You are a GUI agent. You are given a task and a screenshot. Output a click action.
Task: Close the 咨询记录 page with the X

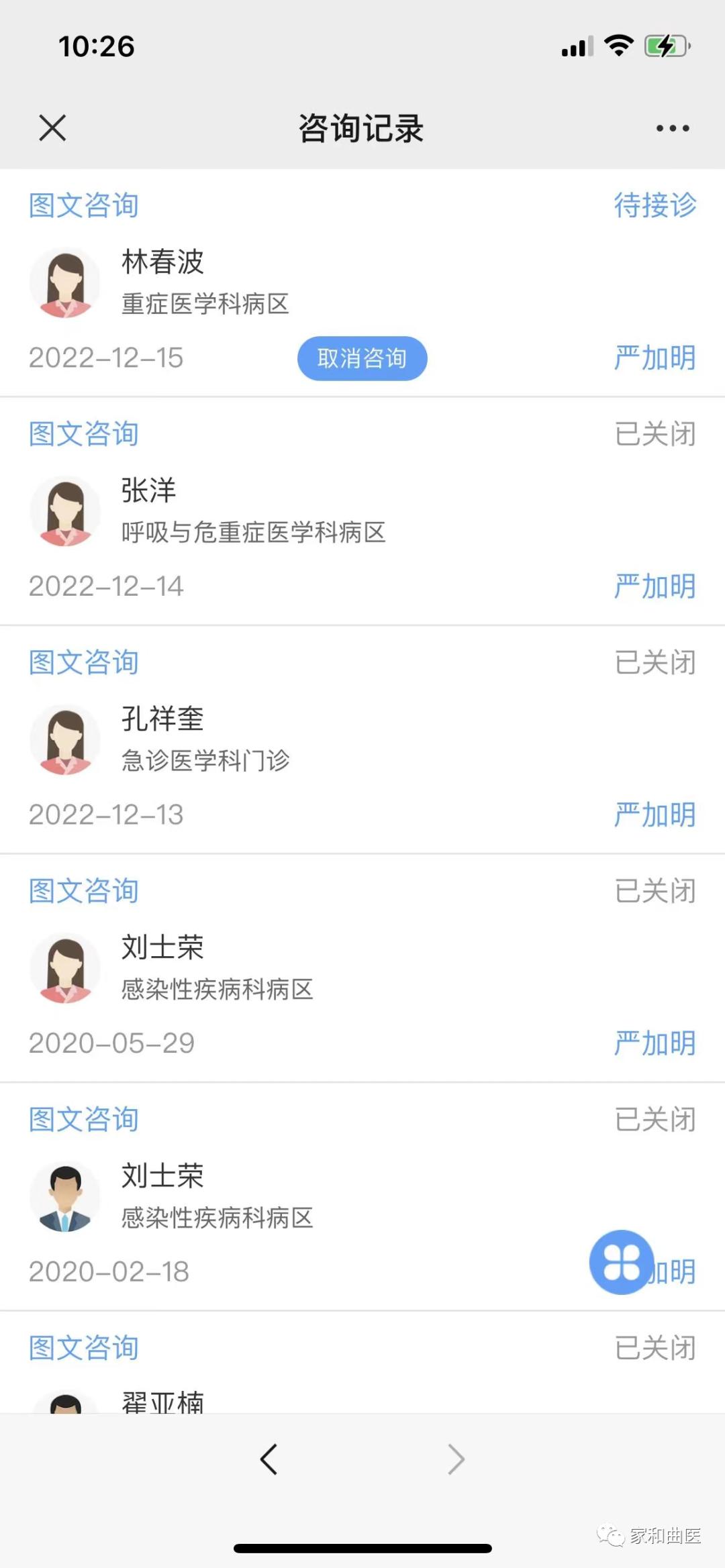click(52, 128)
